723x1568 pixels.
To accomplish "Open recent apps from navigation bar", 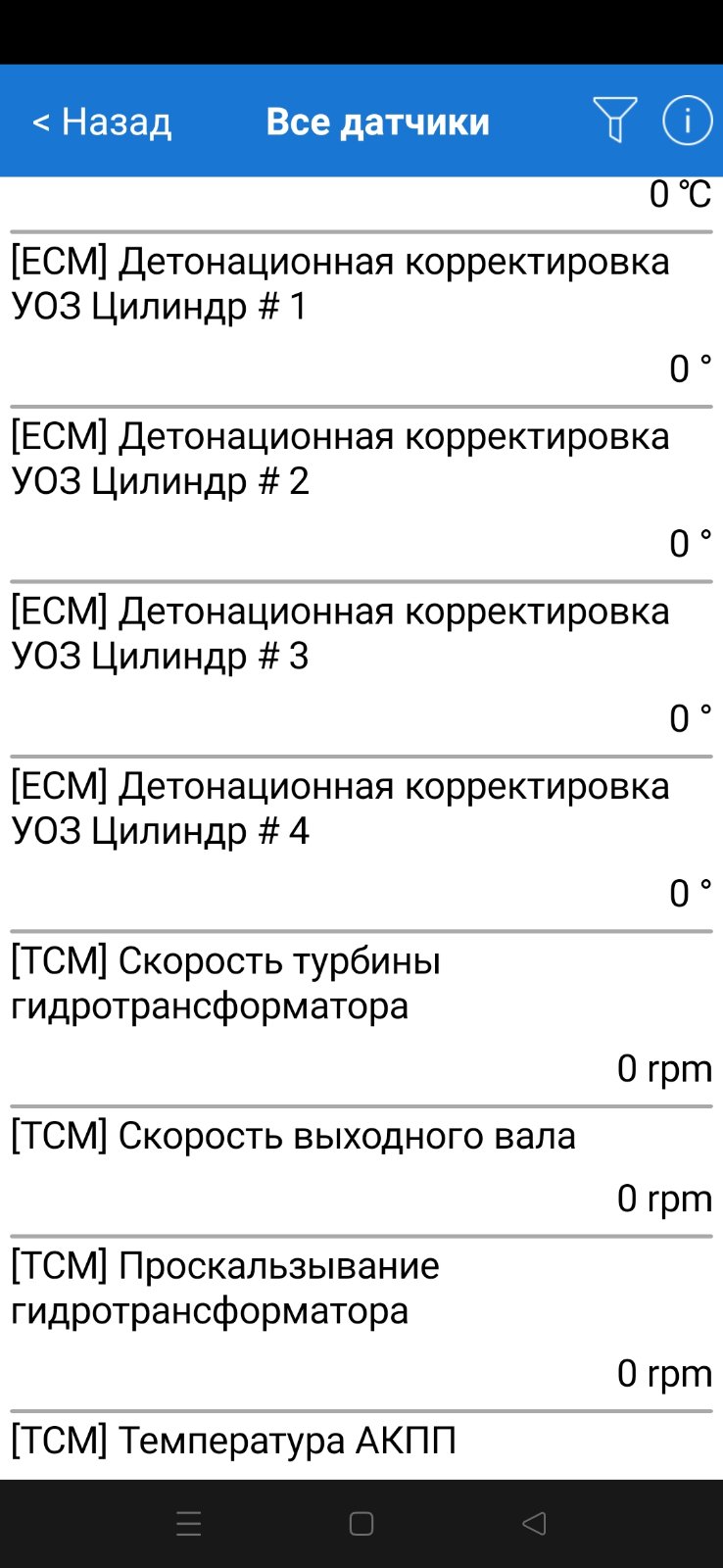I will click(x=189, y=1524).
